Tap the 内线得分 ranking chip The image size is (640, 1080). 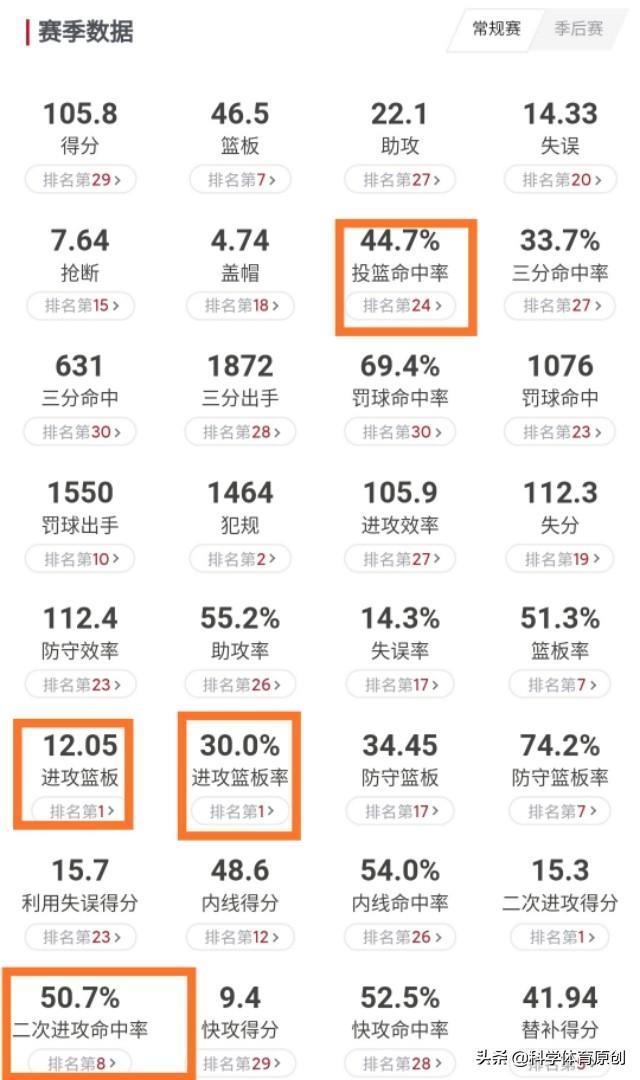click(x=240, y=937)
